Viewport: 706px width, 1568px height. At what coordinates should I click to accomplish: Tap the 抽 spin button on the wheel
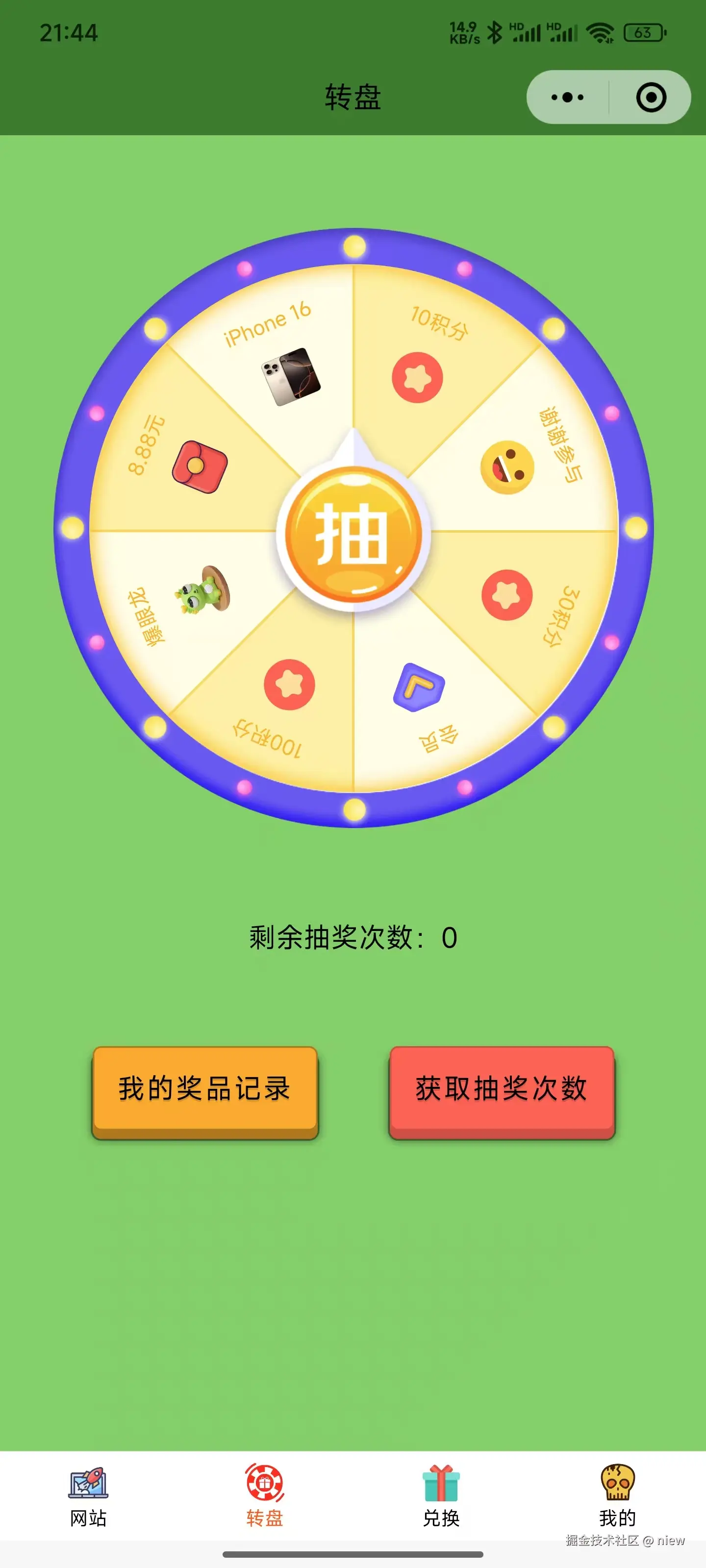(353, 534)
